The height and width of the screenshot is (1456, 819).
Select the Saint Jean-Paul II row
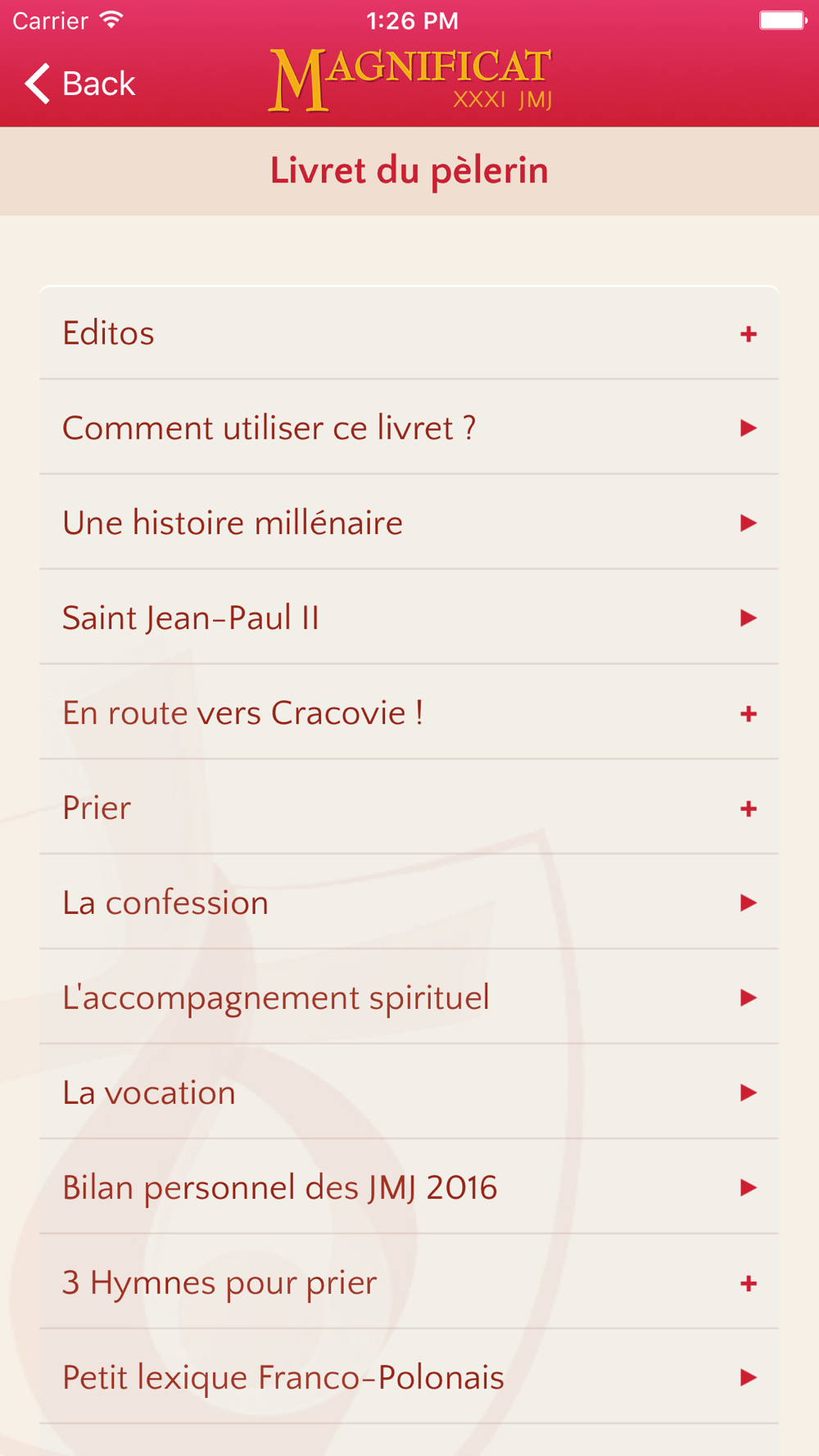point(409,618)
